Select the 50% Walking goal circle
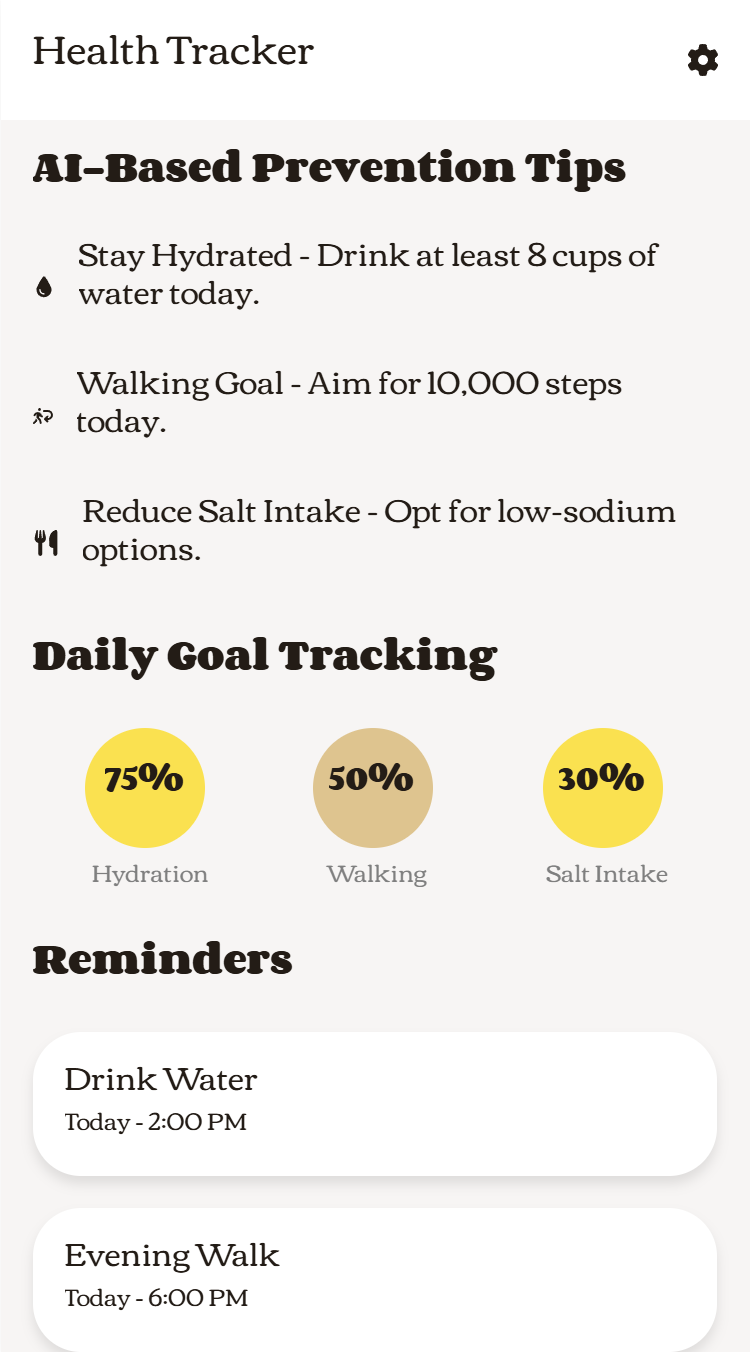This screenshot has height=1352, width=750. pyautogui.click(x=373, y=788)
